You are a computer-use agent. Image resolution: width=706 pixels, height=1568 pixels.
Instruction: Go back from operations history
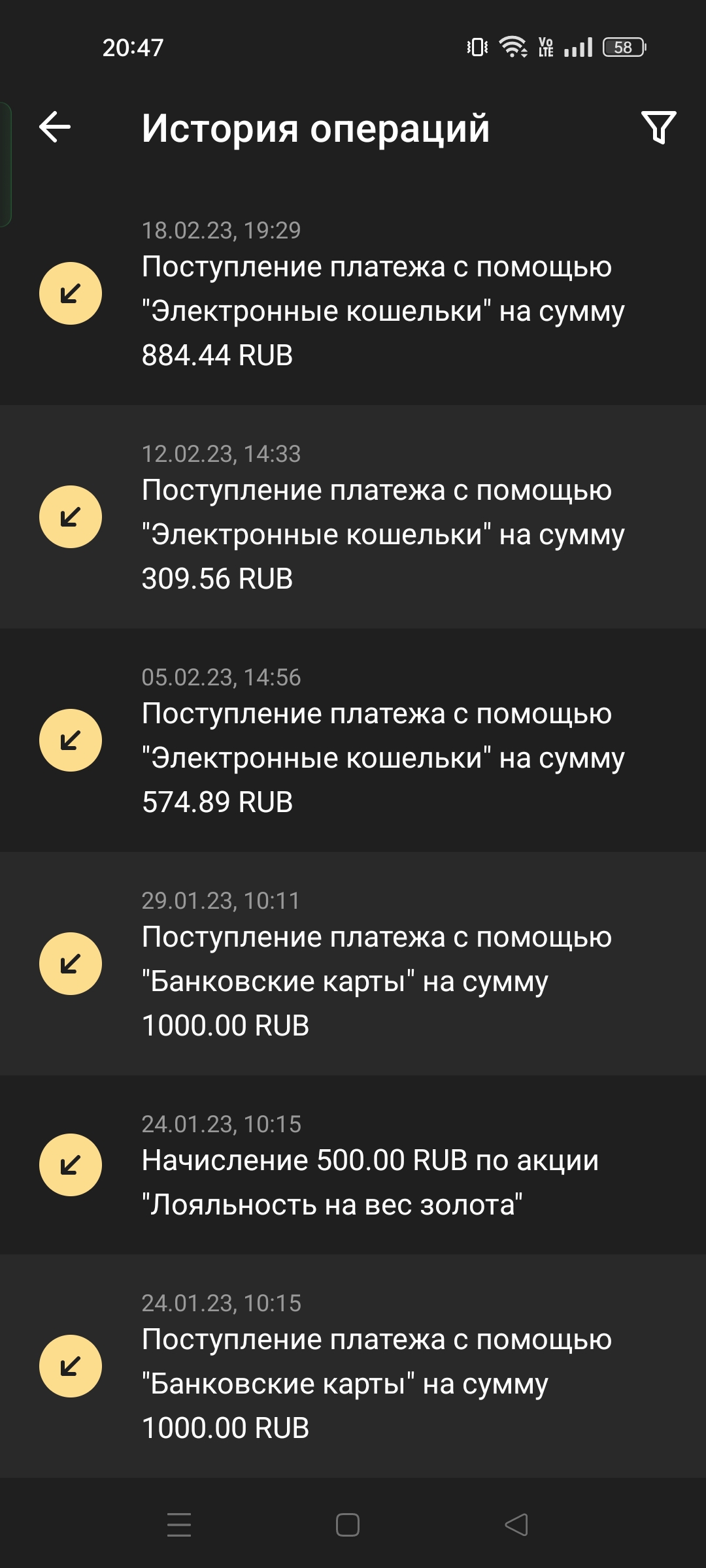(x=55, y=127)
